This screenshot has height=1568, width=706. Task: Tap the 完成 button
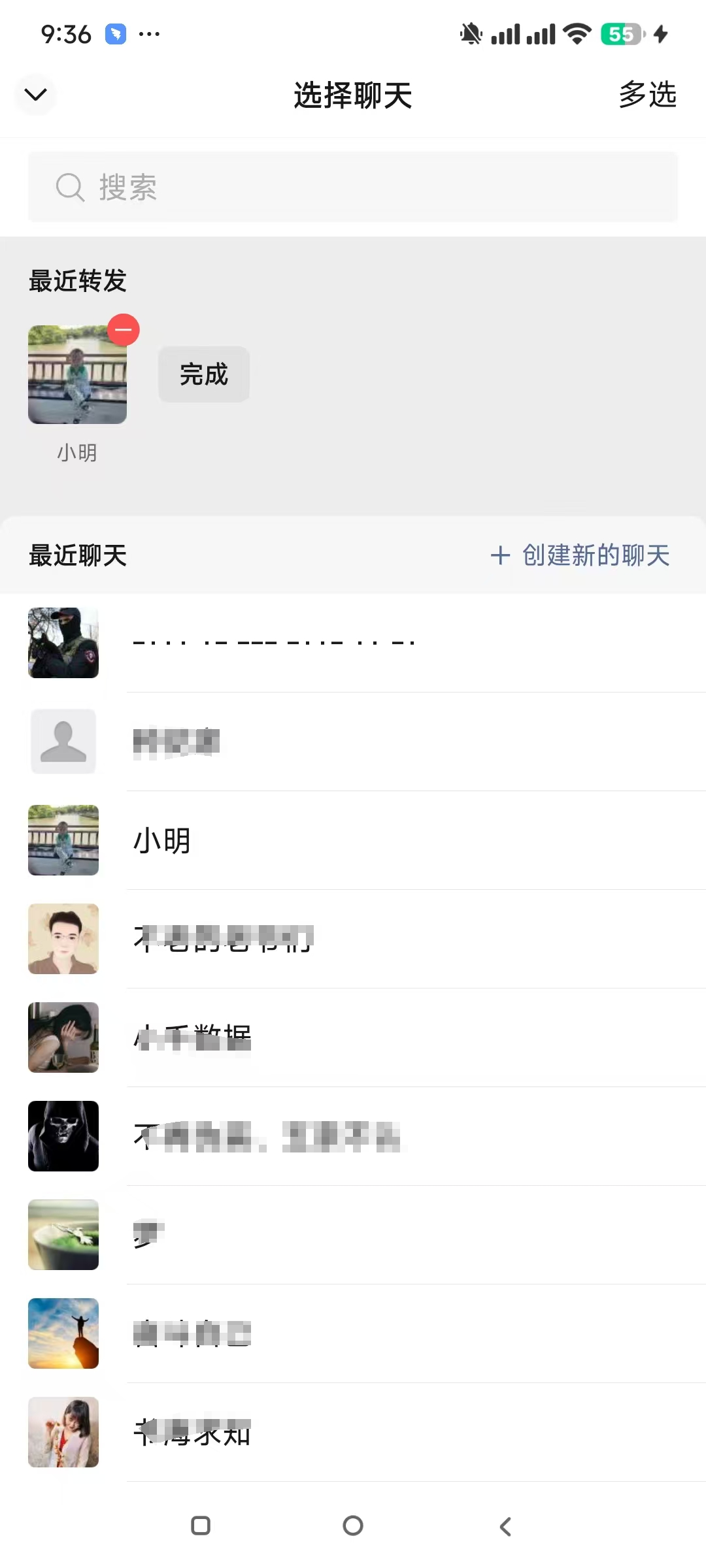(203, 374)
